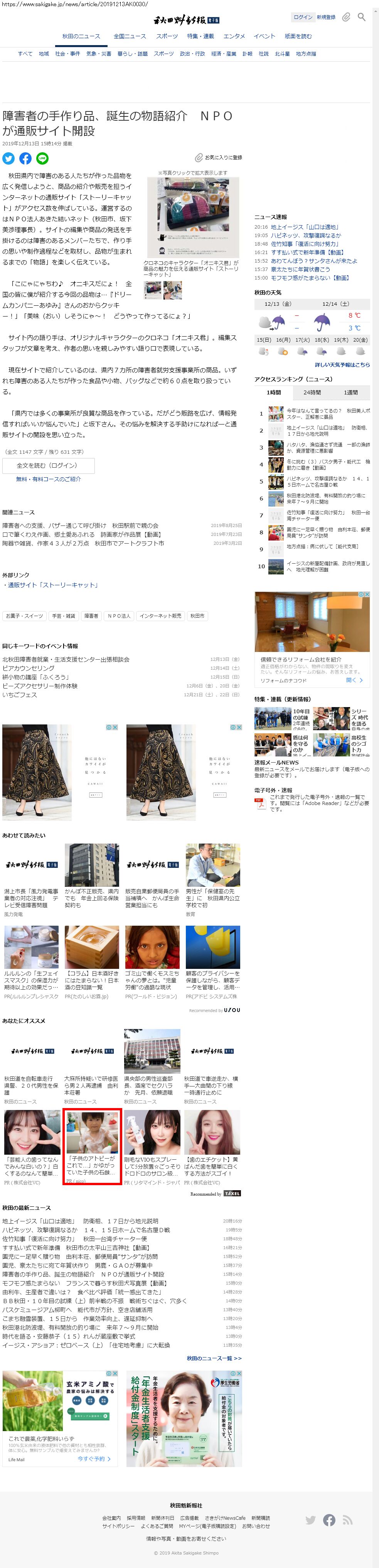Viewport: 379px width, 1568px height.
Task: Open 秋田のニュース一覧 link
Action: point(214,1358)
